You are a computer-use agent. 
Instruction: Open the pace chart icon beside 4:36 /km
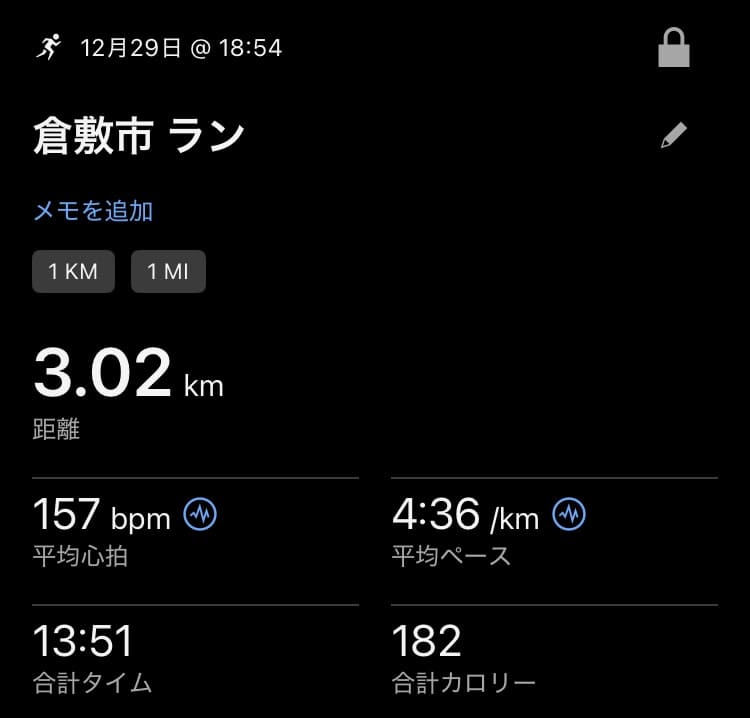(569, 515)
